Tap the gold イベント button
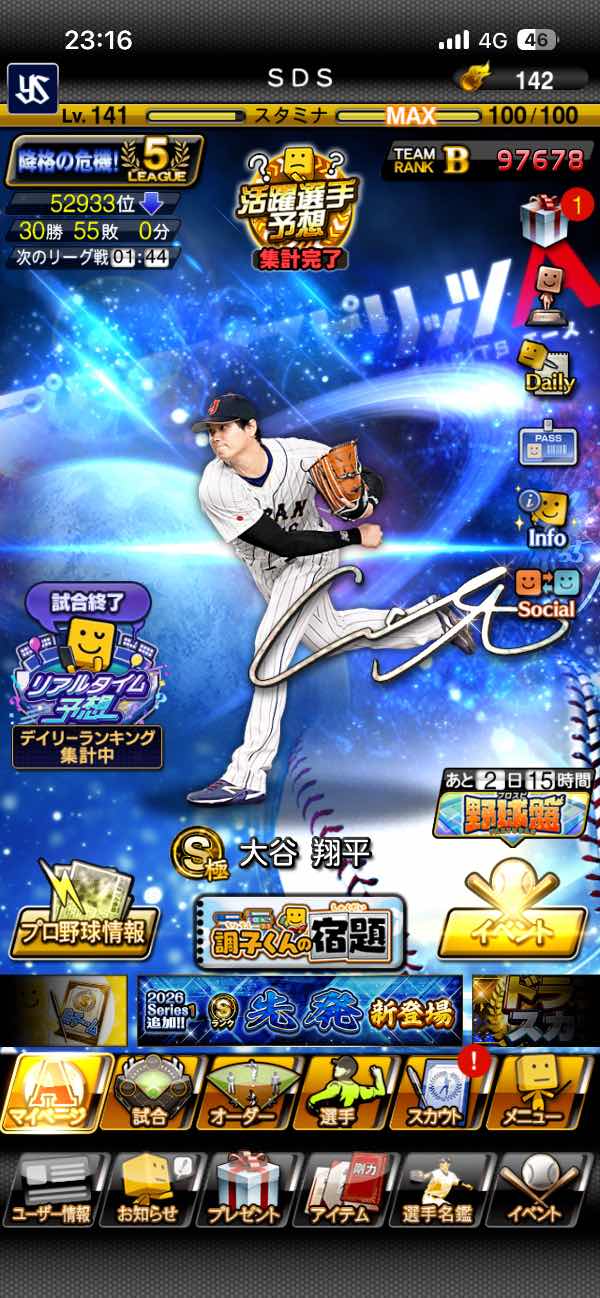600x1298 pixels. point(511,918)
